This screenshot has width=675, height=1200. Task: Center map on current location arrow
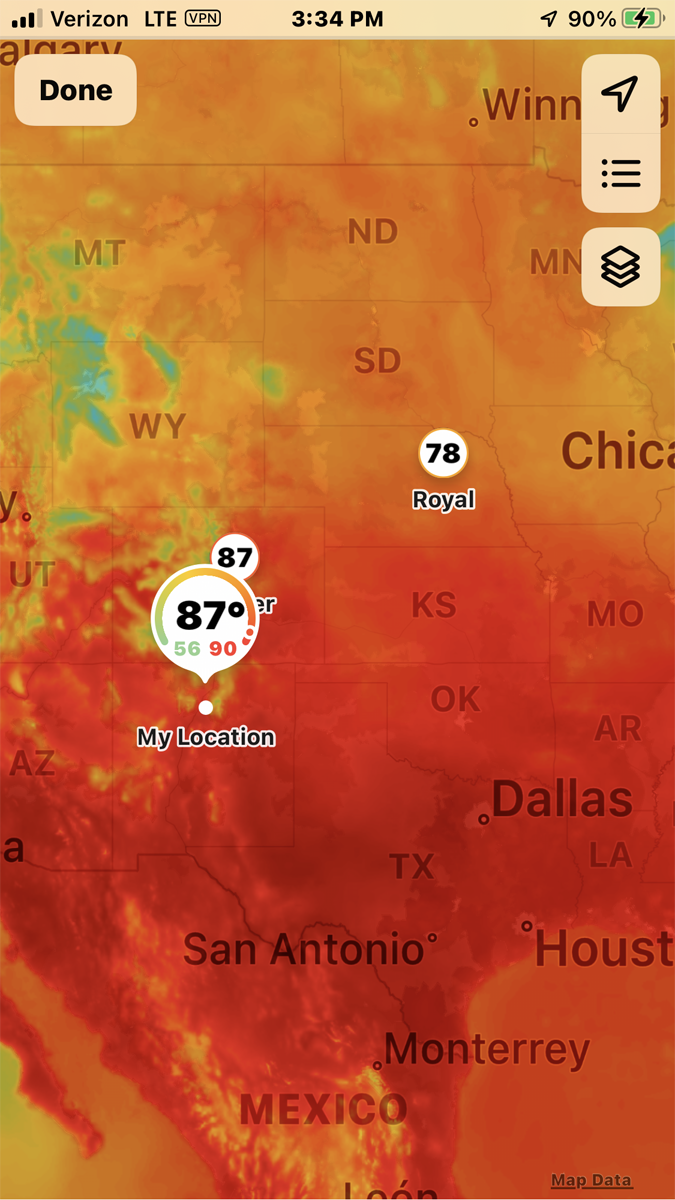pyautogui.click(x=620, y=95)
